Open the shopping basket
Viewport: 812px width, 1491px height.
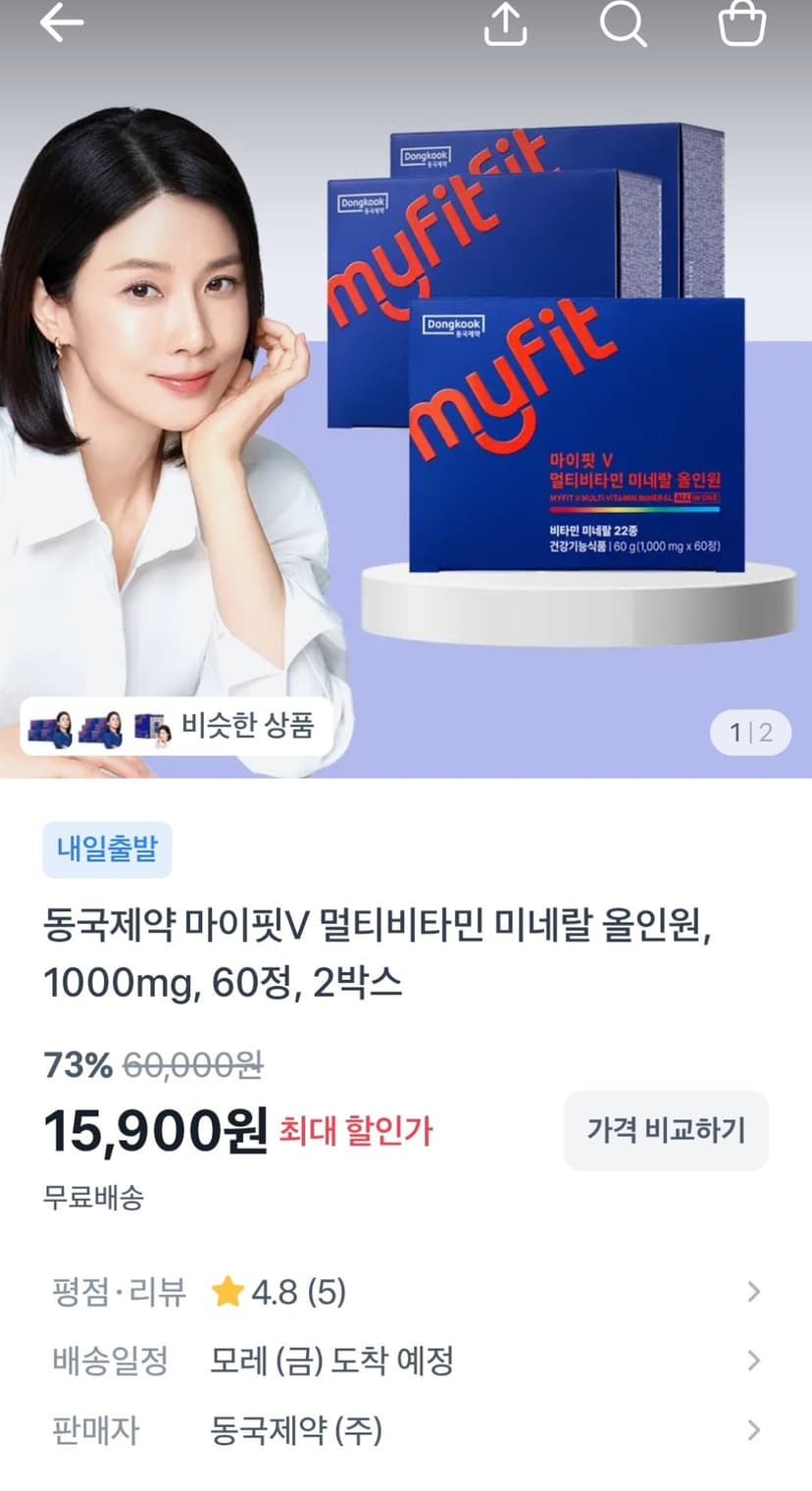[x=742, y=23]
